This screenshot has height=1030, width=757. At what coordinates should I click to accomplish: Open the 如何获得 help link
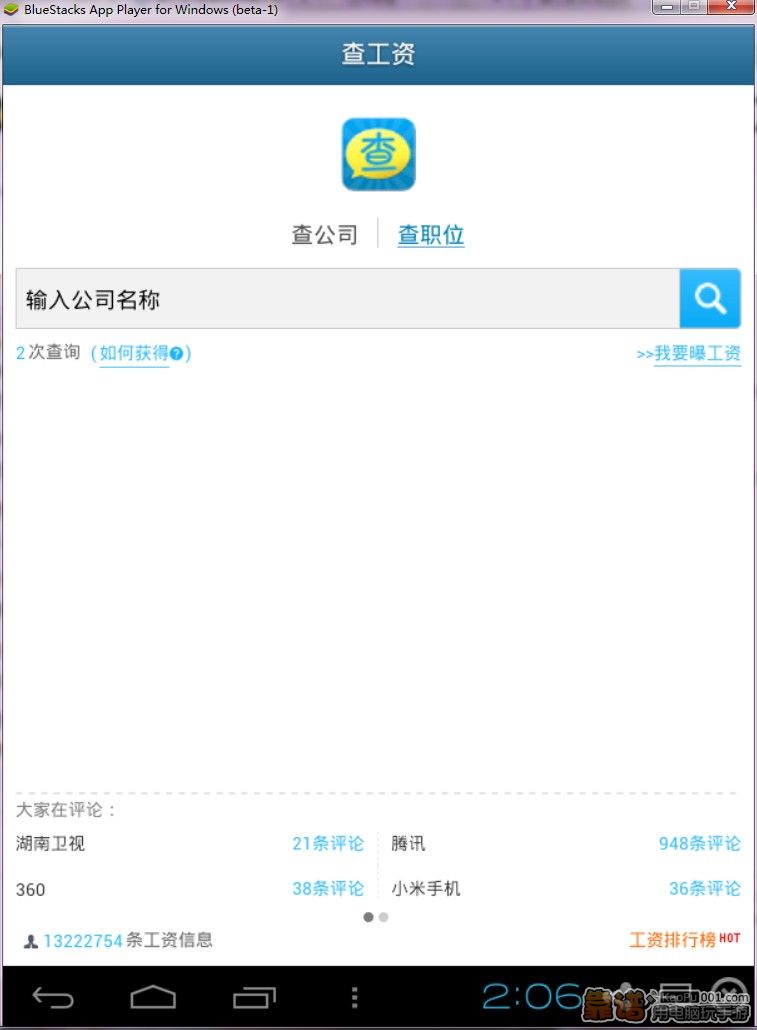coord(141,353)
